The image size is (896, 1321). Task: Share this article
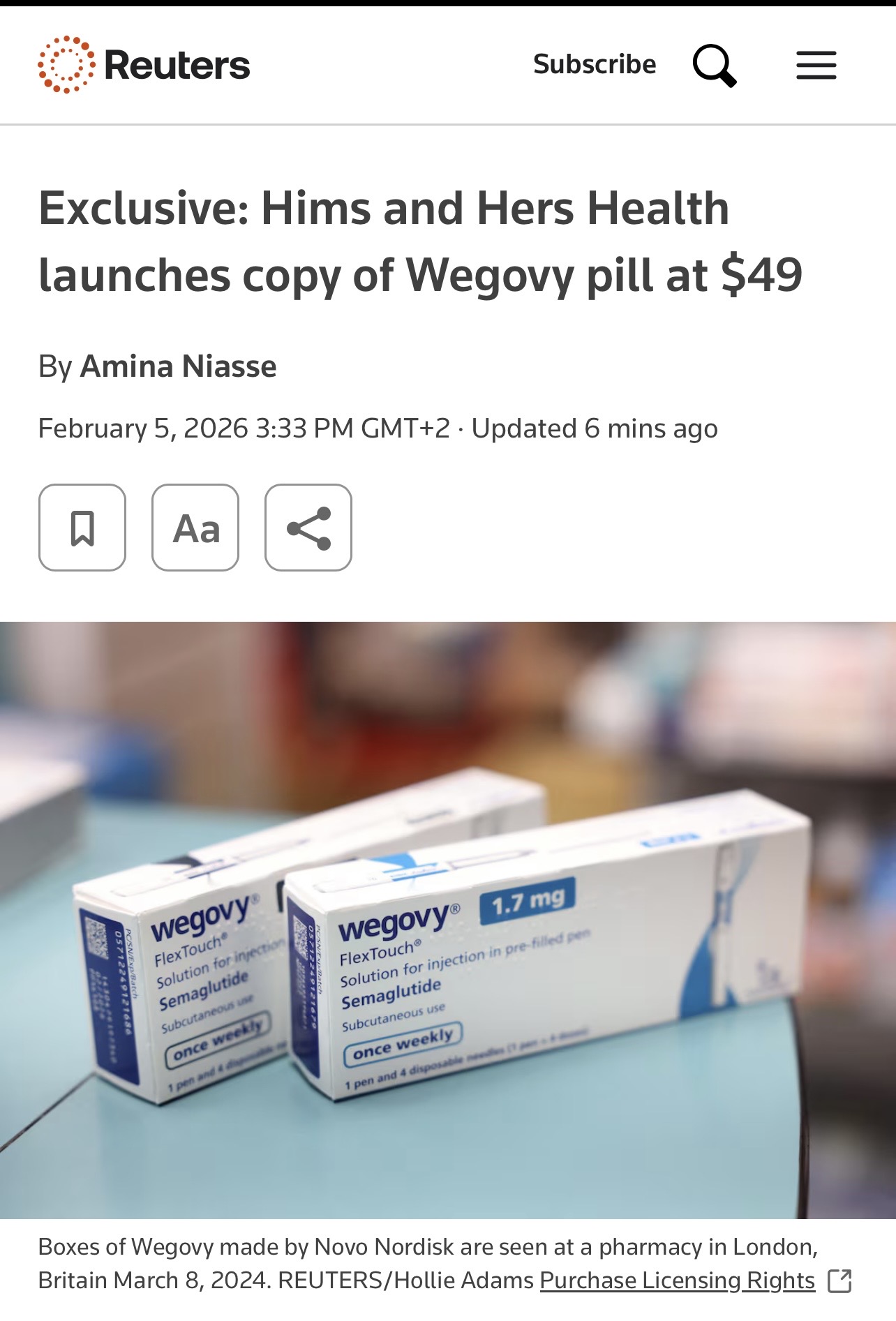[308, 528]
